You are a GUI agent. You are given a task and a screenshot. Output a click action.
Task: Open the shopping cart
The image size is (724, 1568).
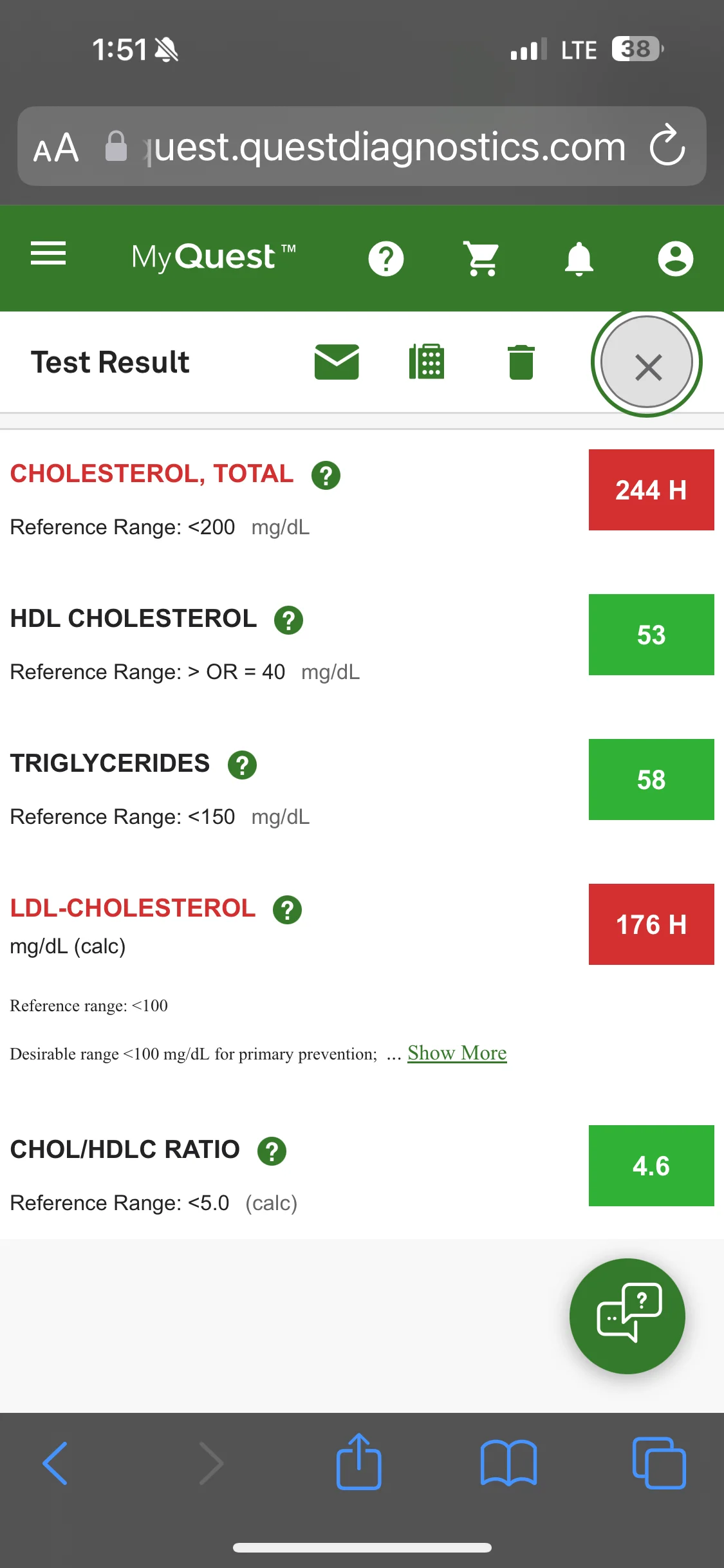(x=482, y=259)
